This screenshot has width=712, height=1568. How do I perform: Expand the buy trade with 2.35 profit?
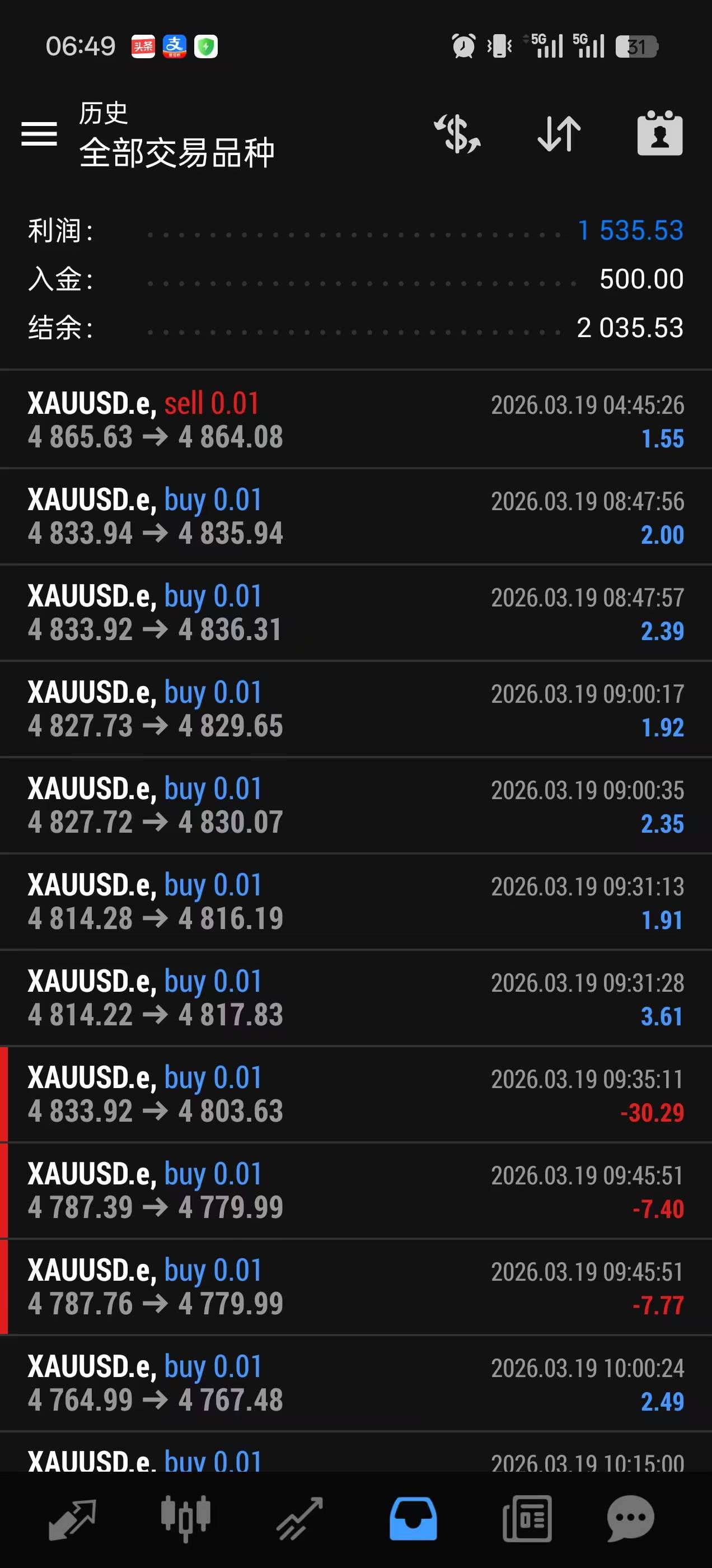pos(356,805)
